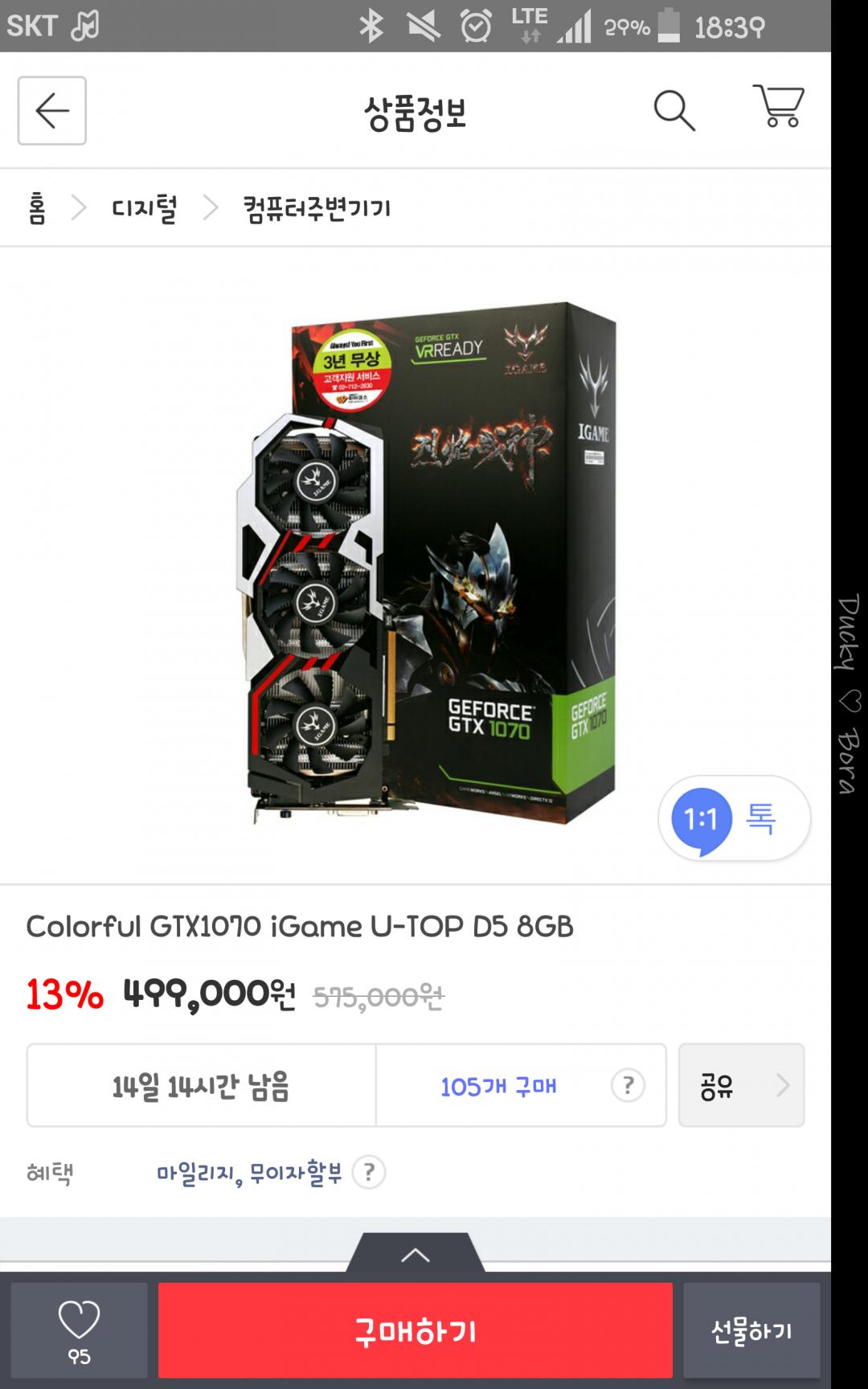Tap the help icon beside 105개 구매
The height and width of the screenshot is (1389, 868).
click(x=628, y=1086)
